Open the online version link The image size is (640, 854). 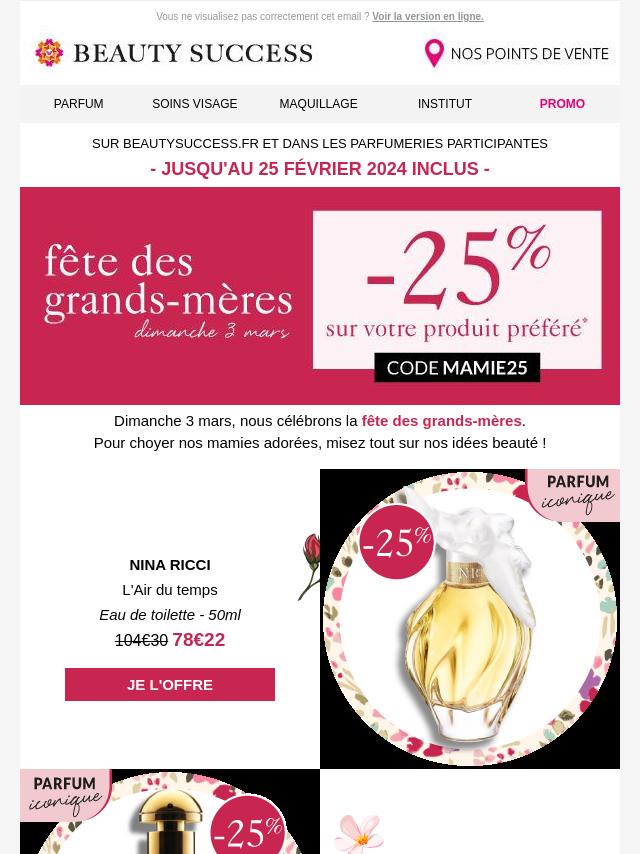point(427,17)
